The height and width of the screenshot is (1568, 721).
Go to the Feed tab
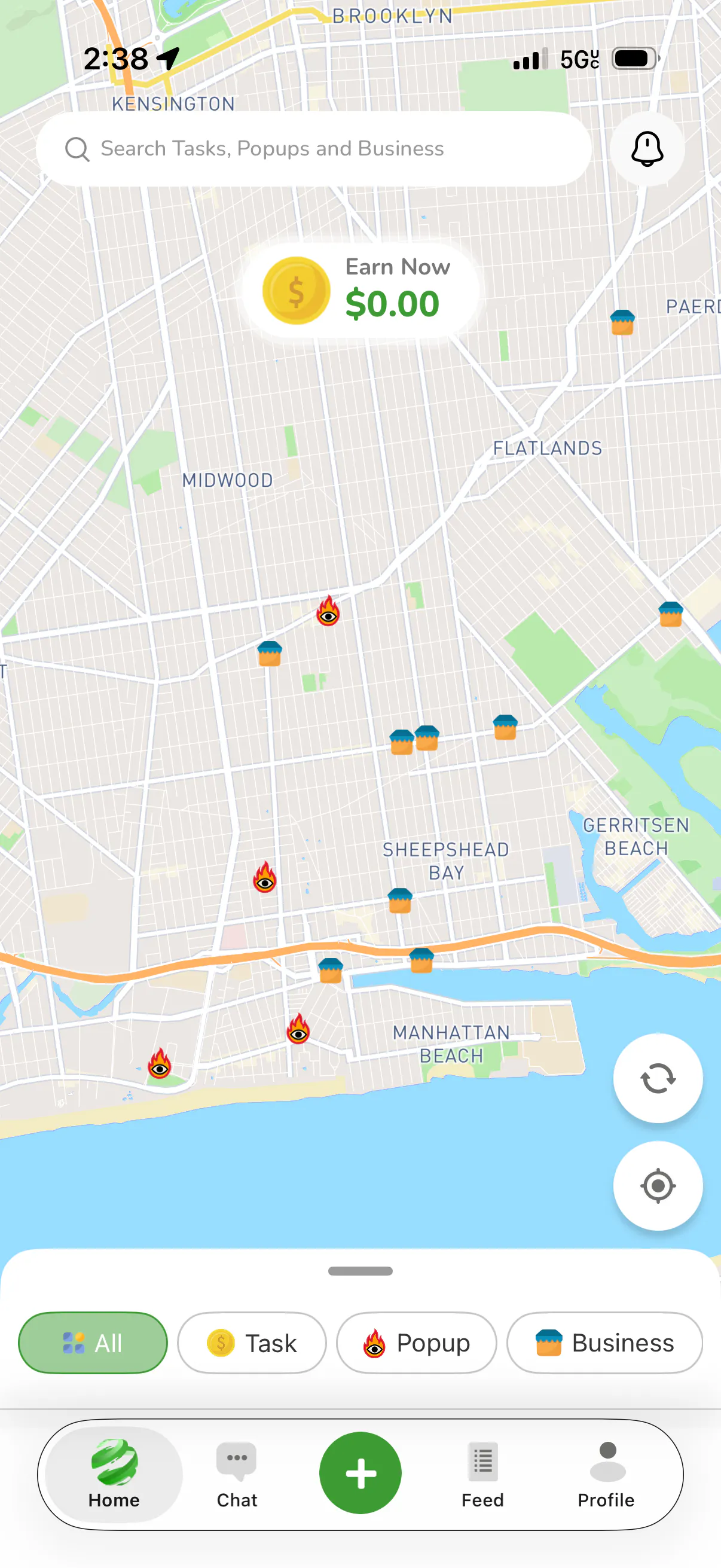point(482,1474)
